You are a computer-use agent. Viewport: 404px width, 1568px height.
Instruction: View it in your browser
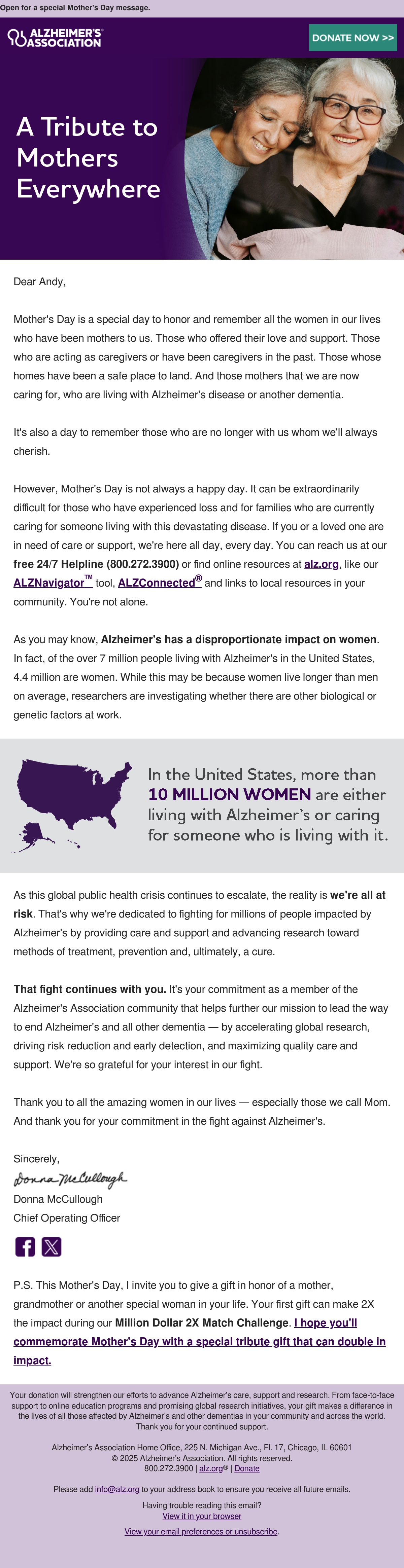pos(202,1516)
